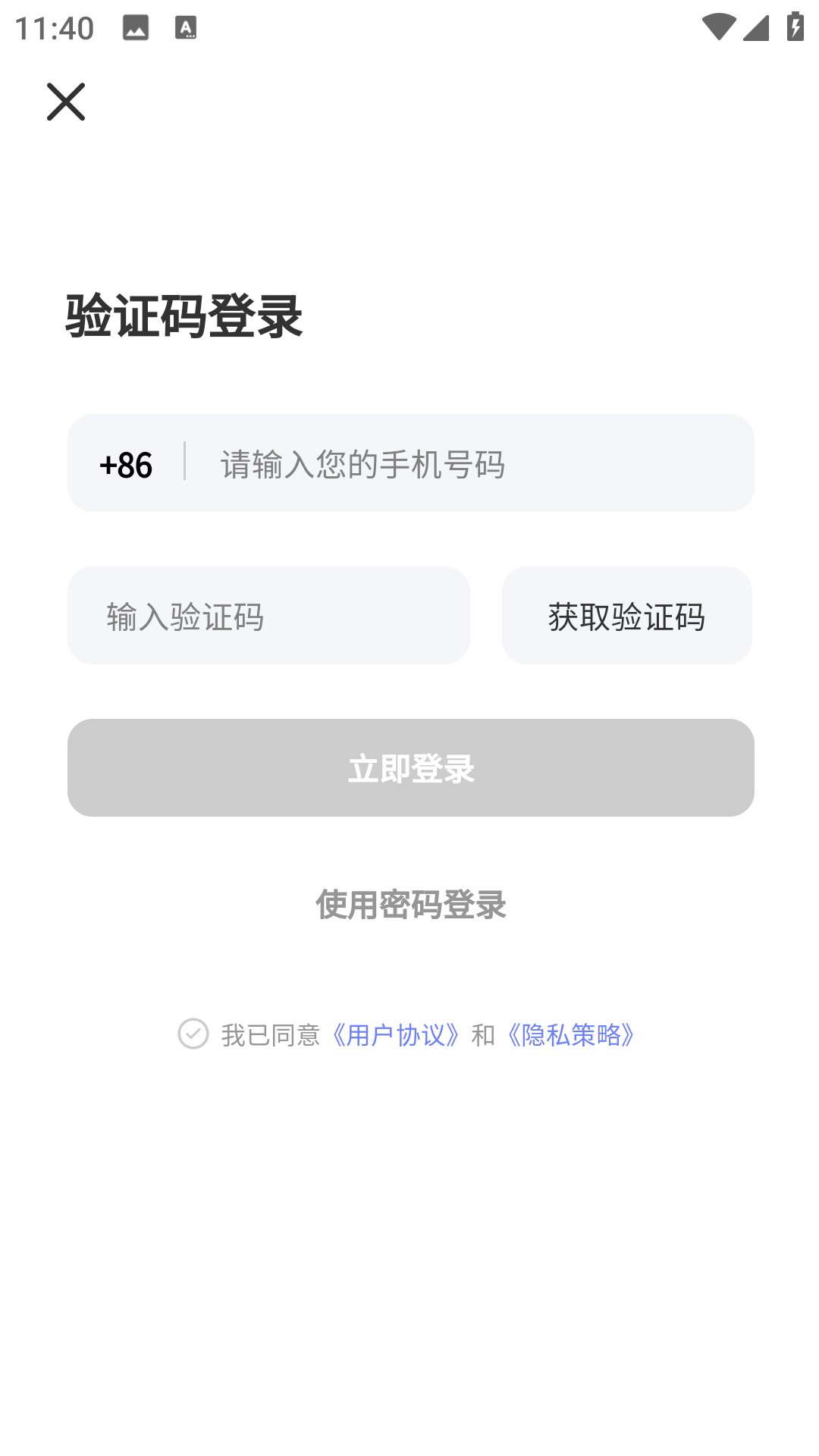Tap the disabled 立即登录 button

[409, 767]
